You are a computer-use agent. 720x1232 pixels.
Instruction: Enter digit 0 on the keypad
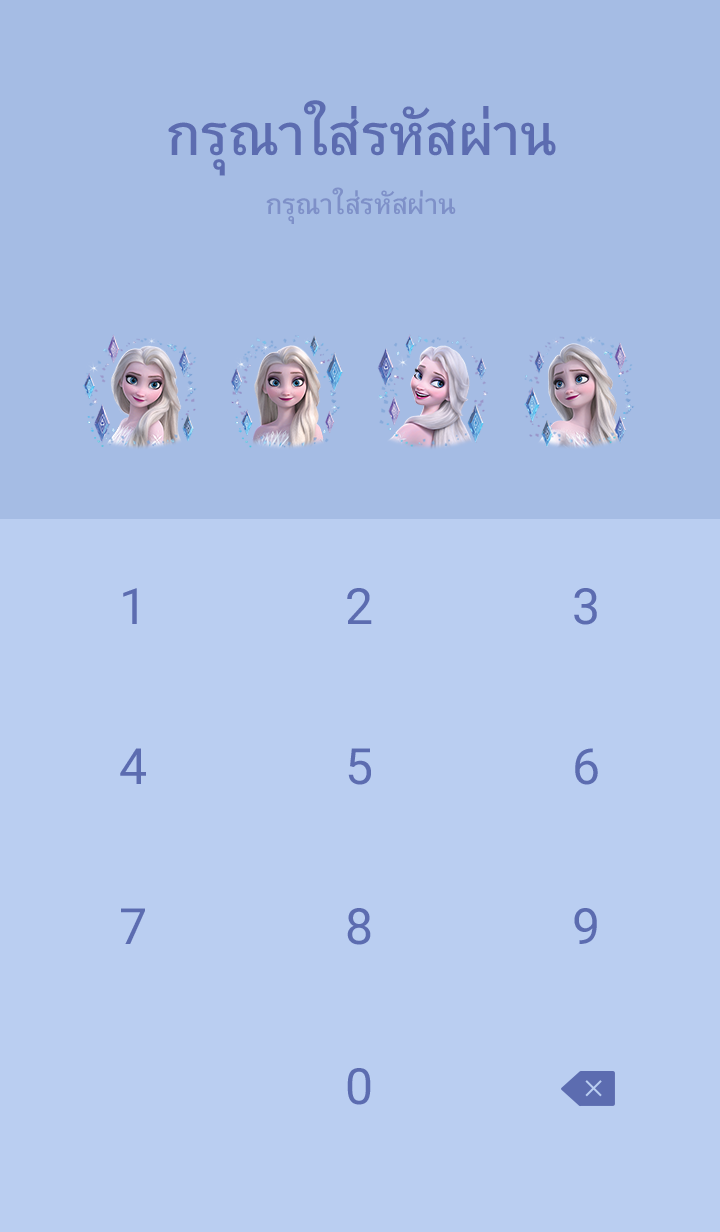coord(359,1087)
